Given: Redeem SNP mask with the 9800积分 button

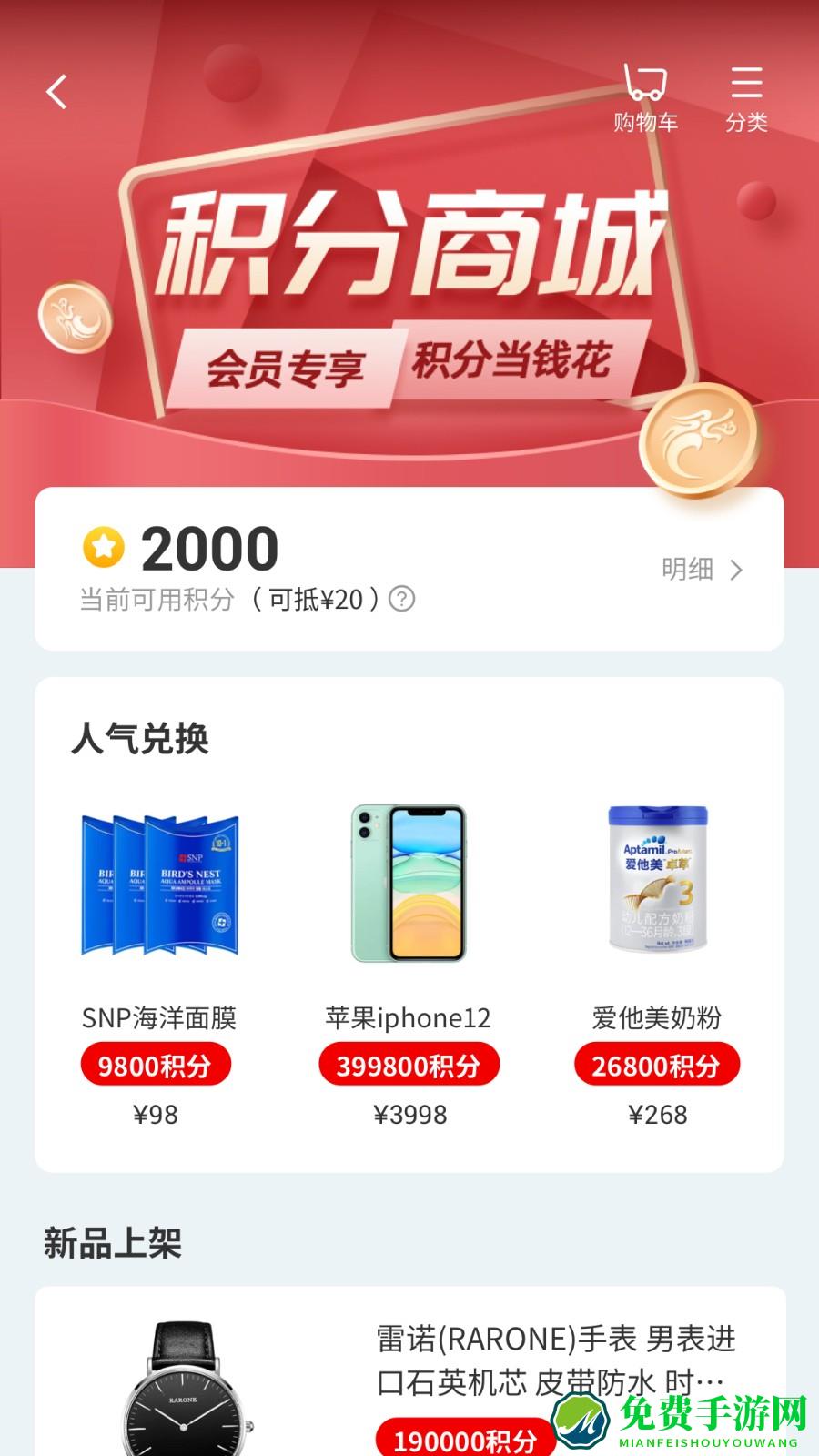Looking at the screenshot, I should 157,1064.
